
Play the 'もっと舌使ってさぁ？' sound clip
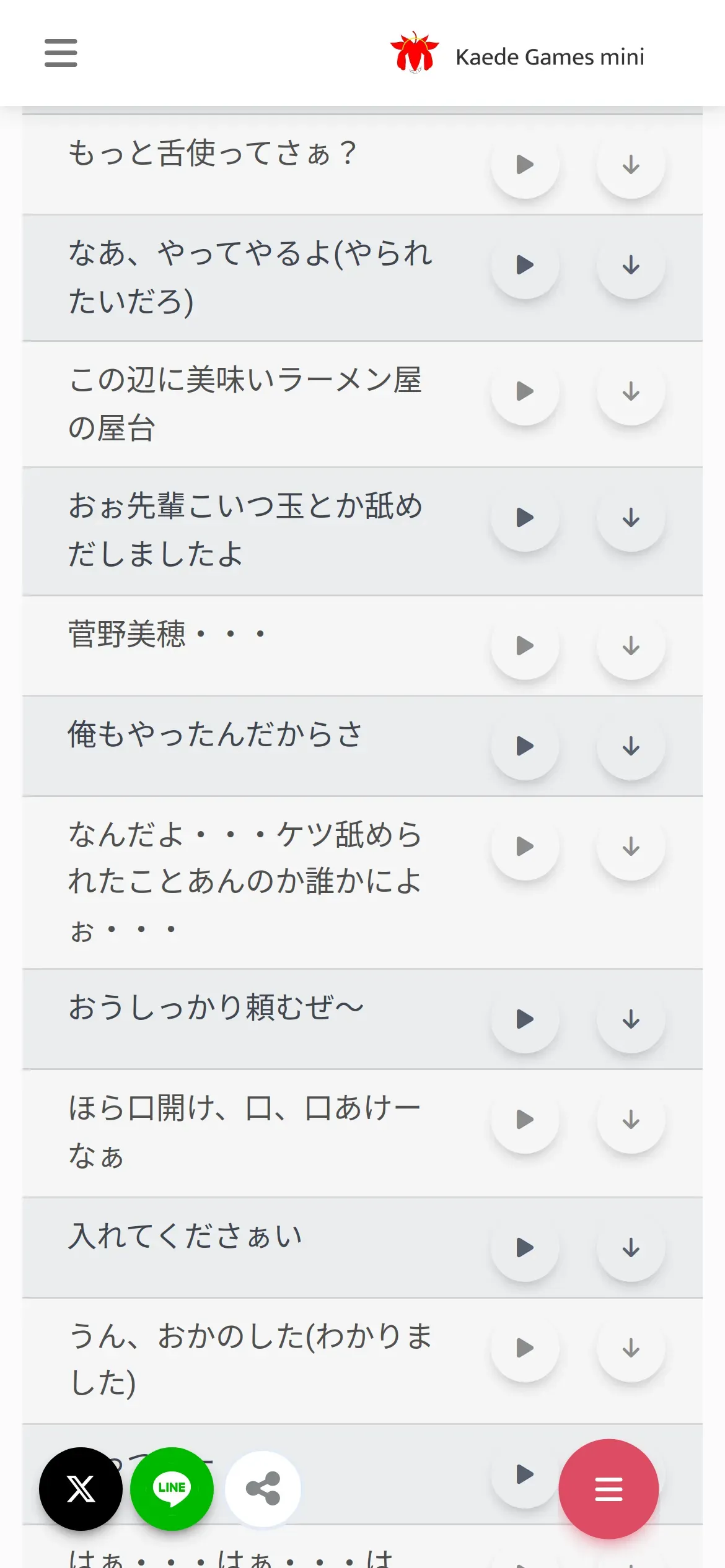tap(525, 165)
